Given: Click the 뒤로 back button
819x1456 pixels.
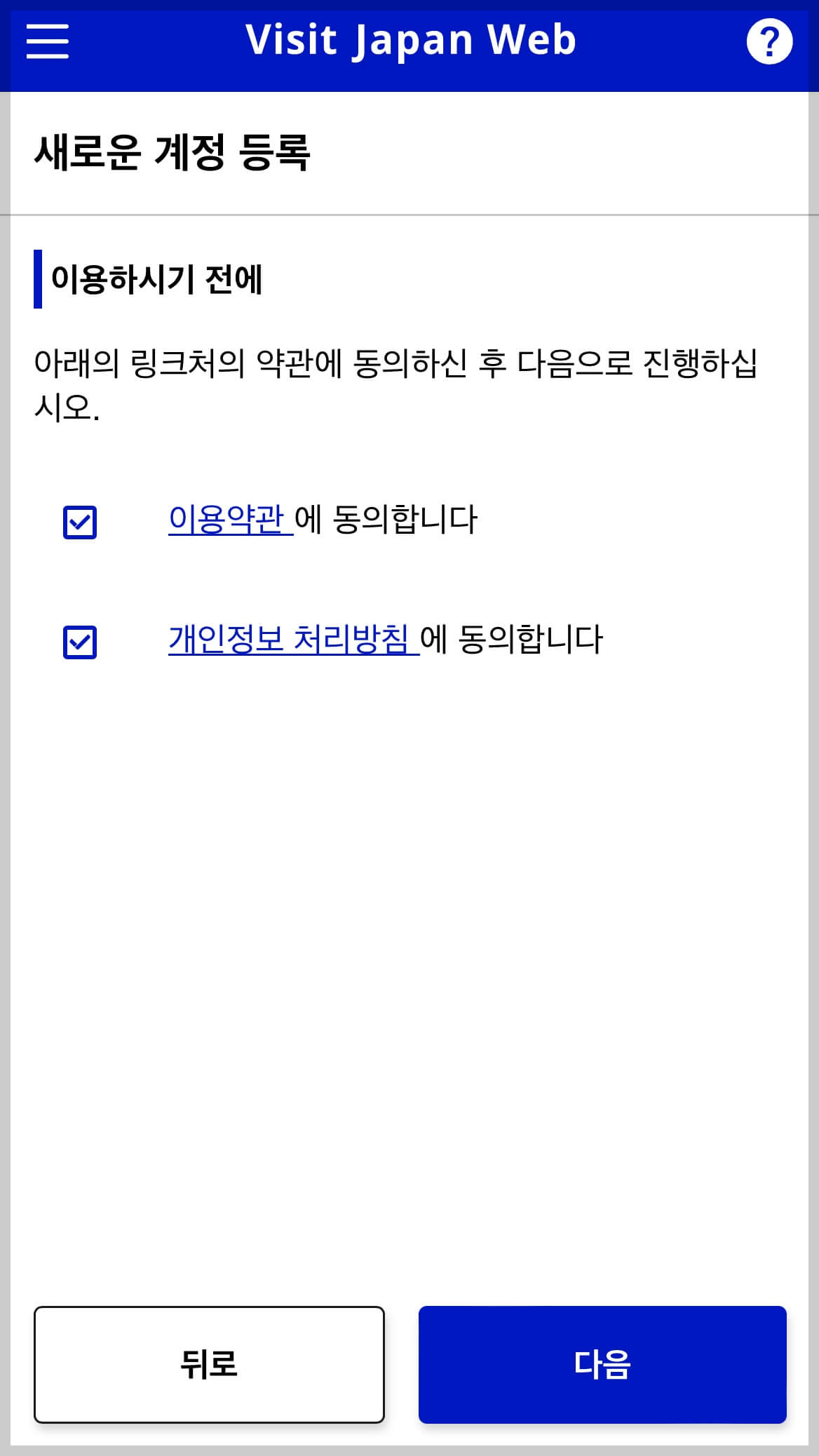Looking at the screenshot, I should click(x=210, y=1363).
